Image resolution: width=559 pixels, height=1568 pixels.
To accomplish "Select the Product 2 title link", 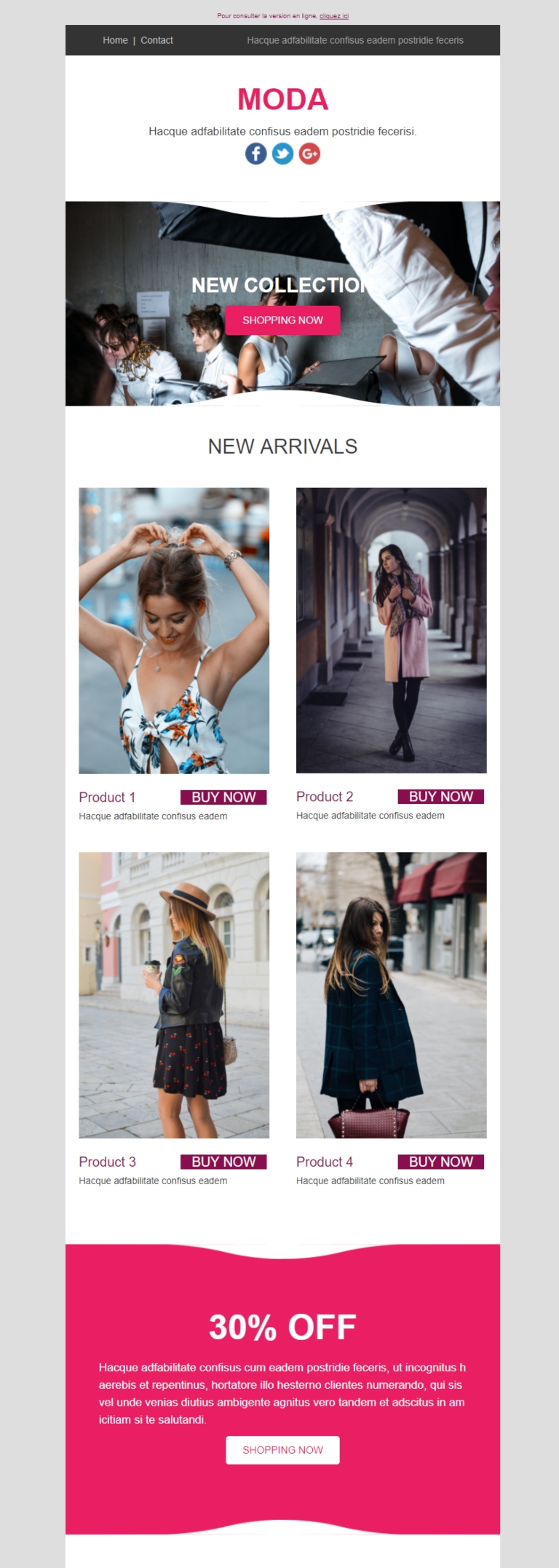I will pyautogui.click(x=324, y=797).
